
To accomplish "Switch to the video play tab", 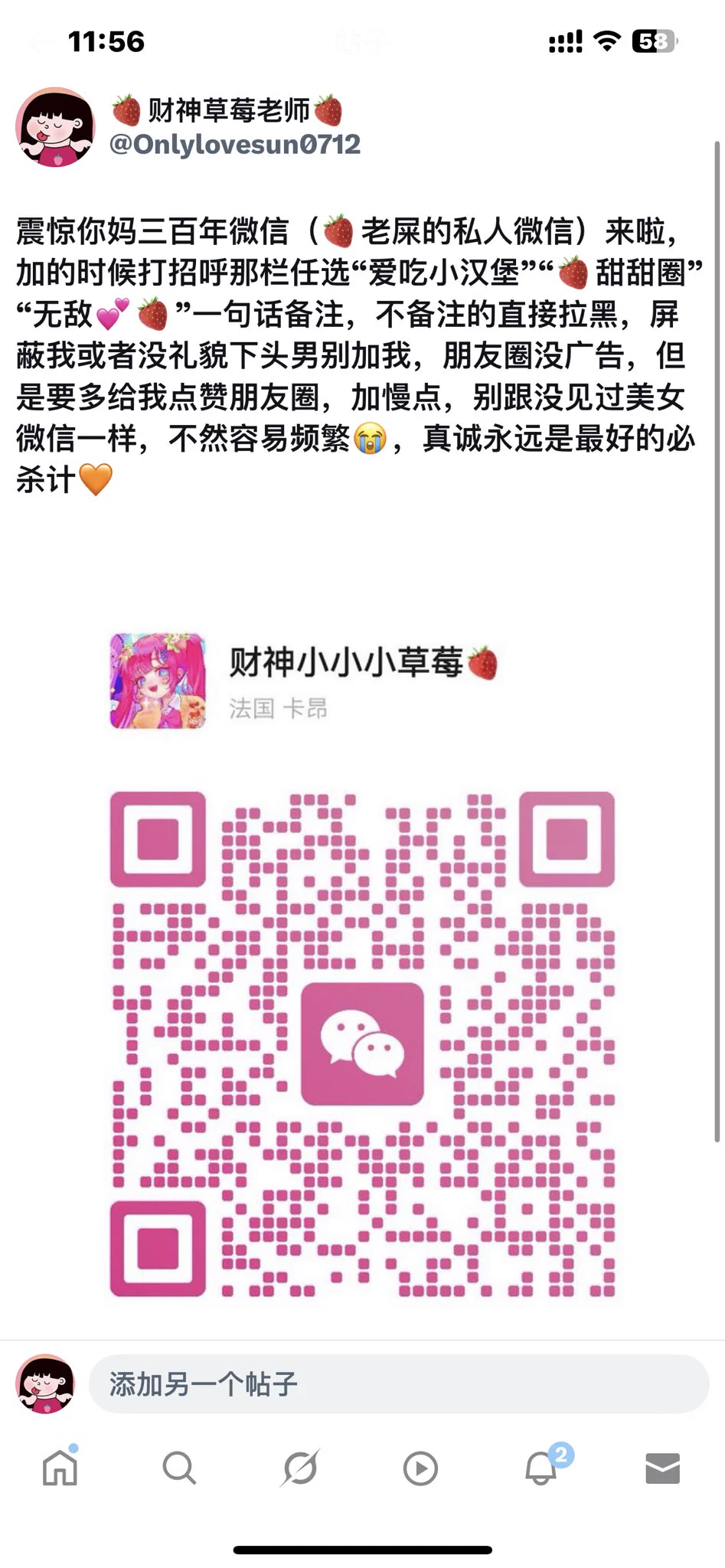I will (x=420, y=1468).
